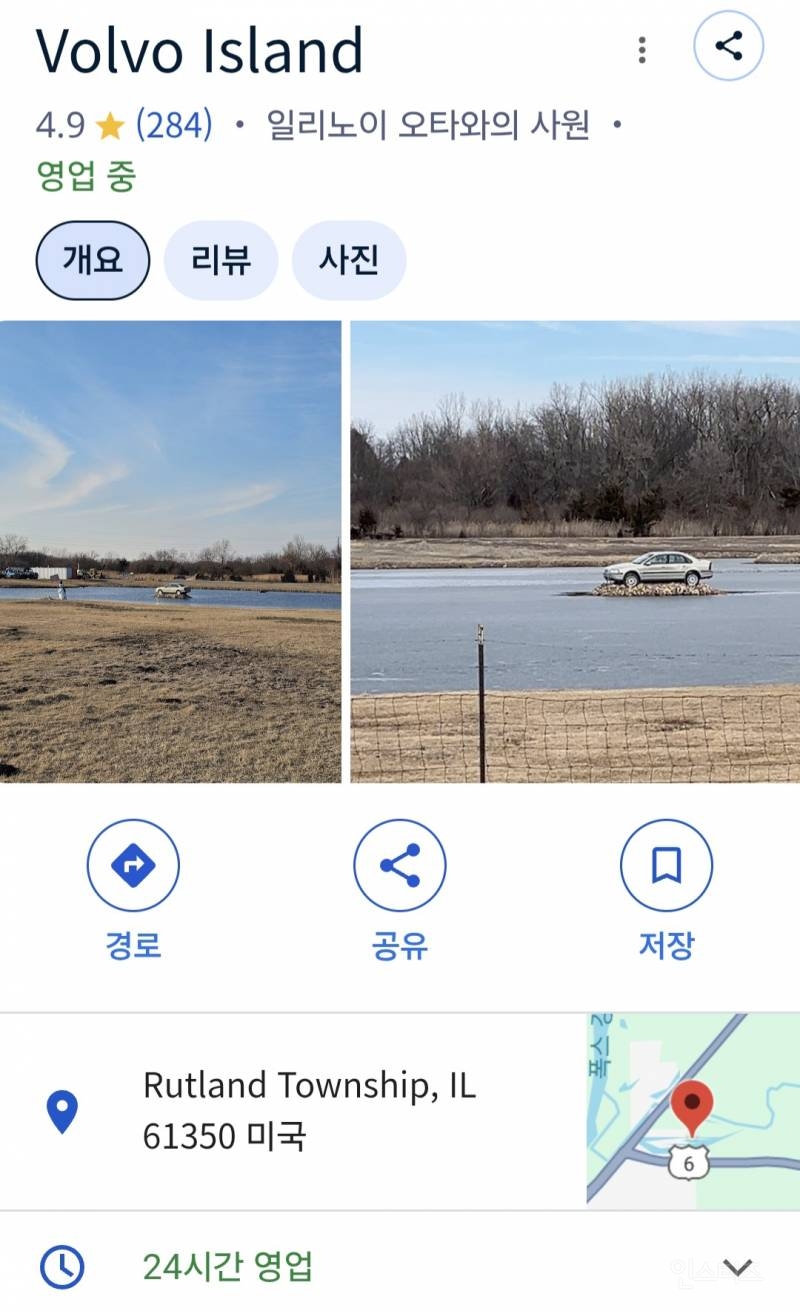Click the clock icon beside 24시간 영업
800x1311 pixels.
point(62,1265)
